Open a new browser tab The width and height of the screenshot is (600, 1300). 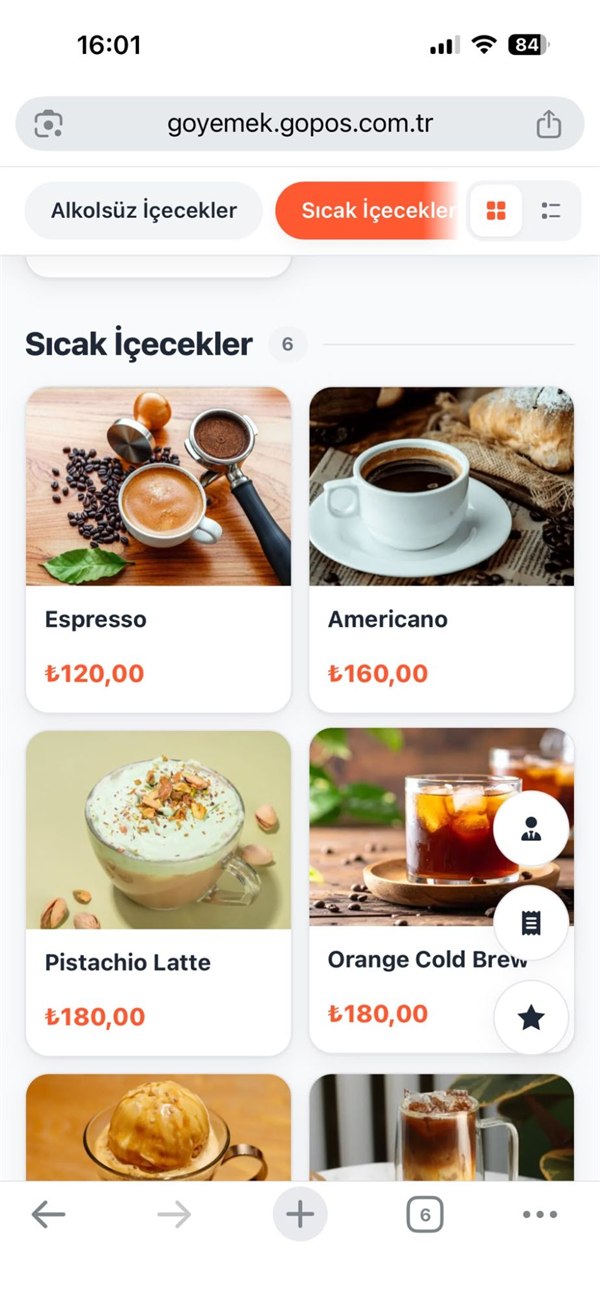(x=300, y=1215)
